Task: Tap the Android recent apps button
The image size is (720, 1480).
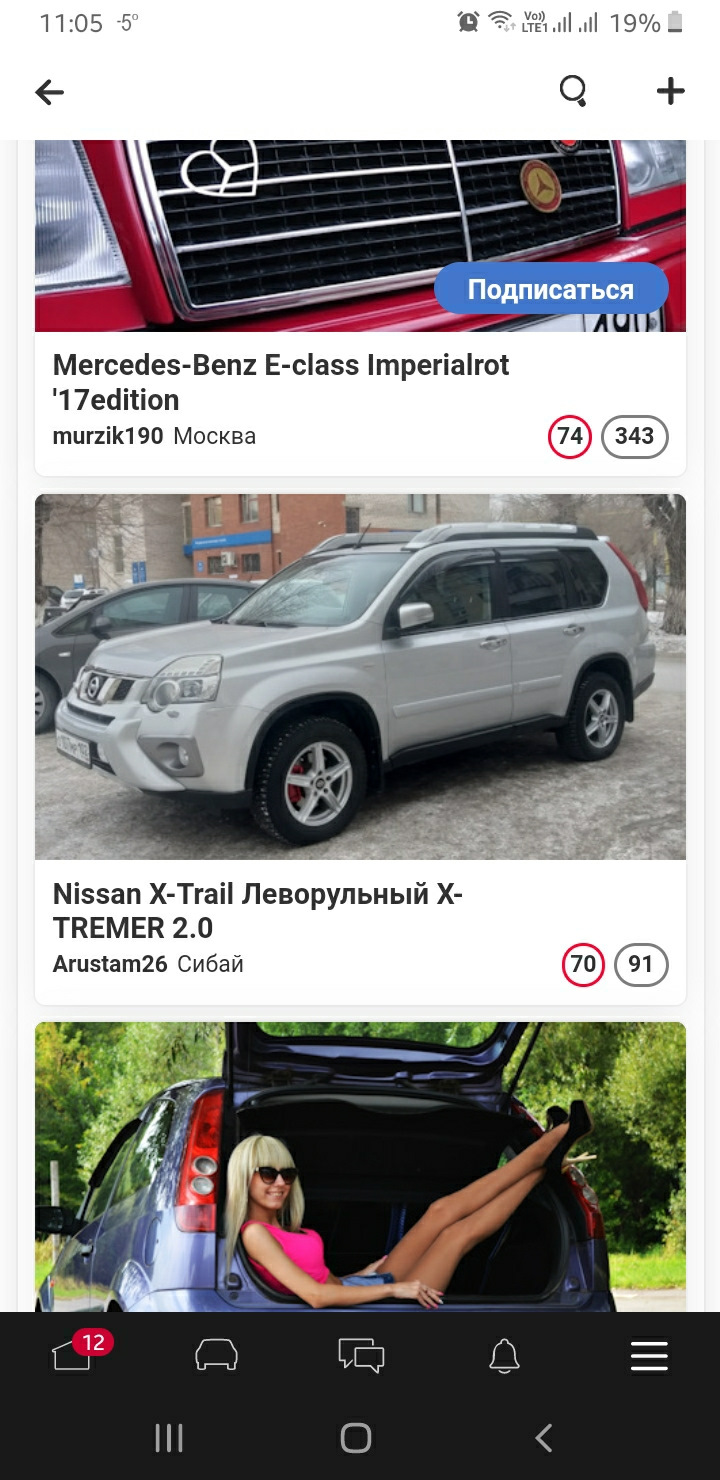Action: 170,1438
